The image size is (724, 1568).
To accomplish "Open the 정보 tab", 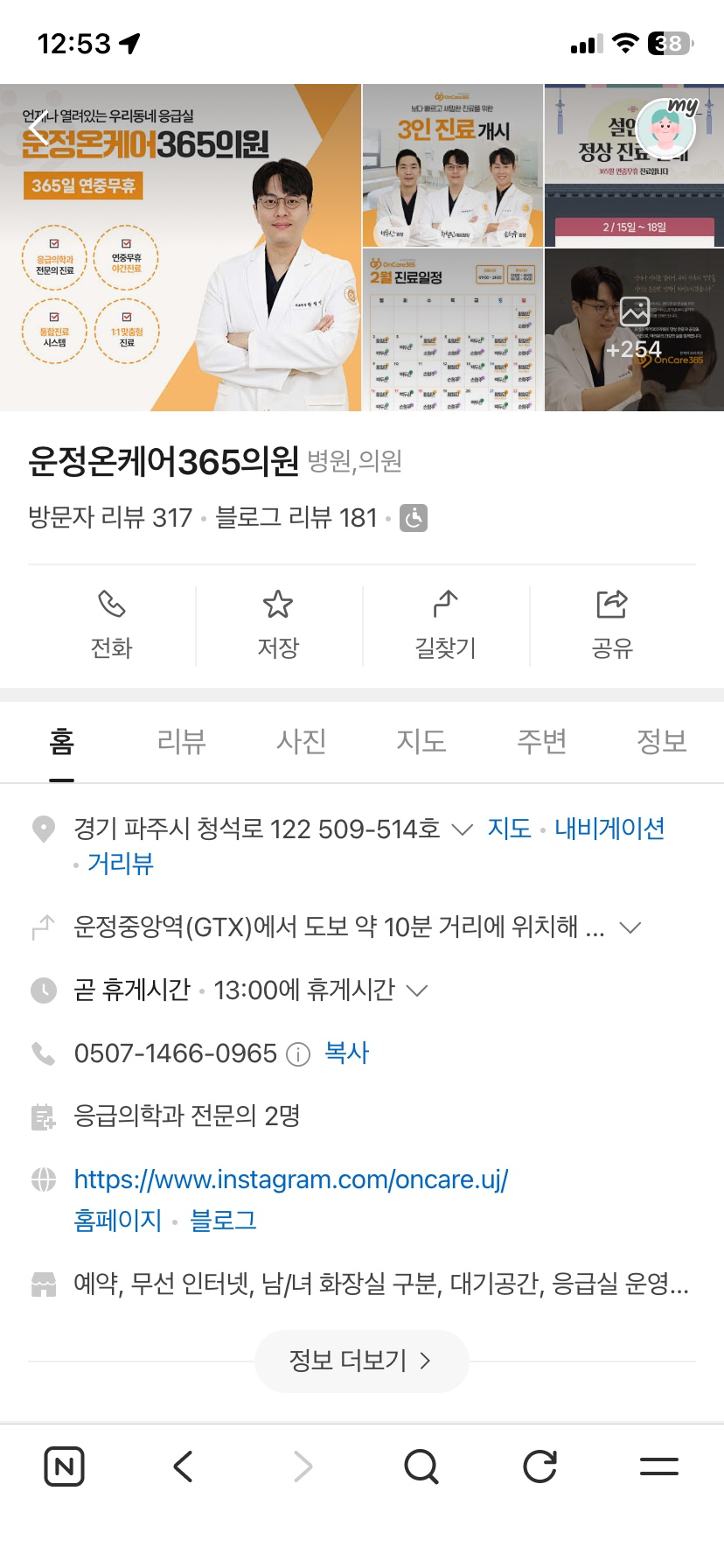I will tap(661, 742).
